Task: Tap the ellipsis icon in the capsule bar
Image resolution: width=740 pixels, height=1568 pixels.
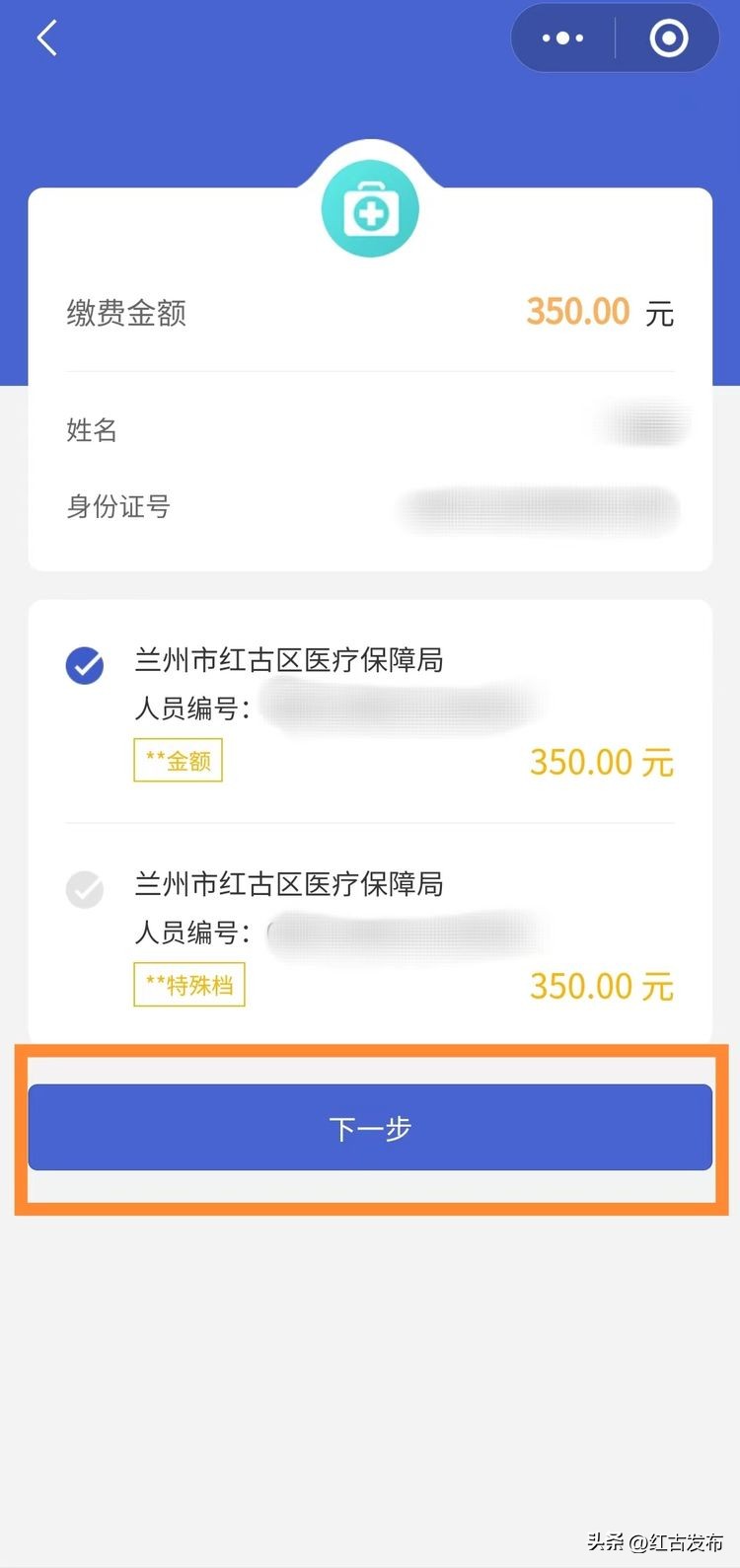Action: tap(561, 37)
